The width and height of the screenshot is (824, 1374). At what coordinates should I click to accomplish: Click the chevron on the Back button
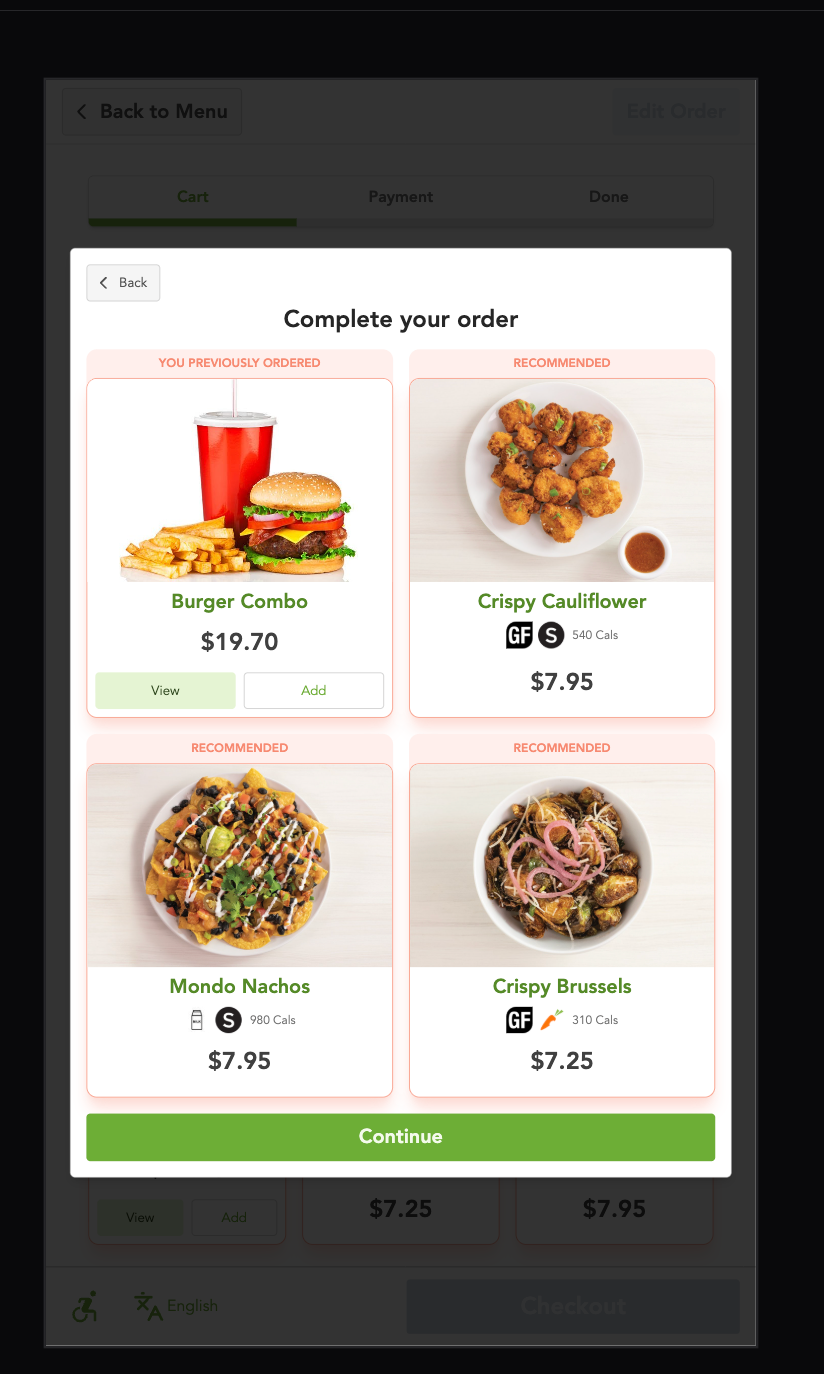(x=102, y=282)
